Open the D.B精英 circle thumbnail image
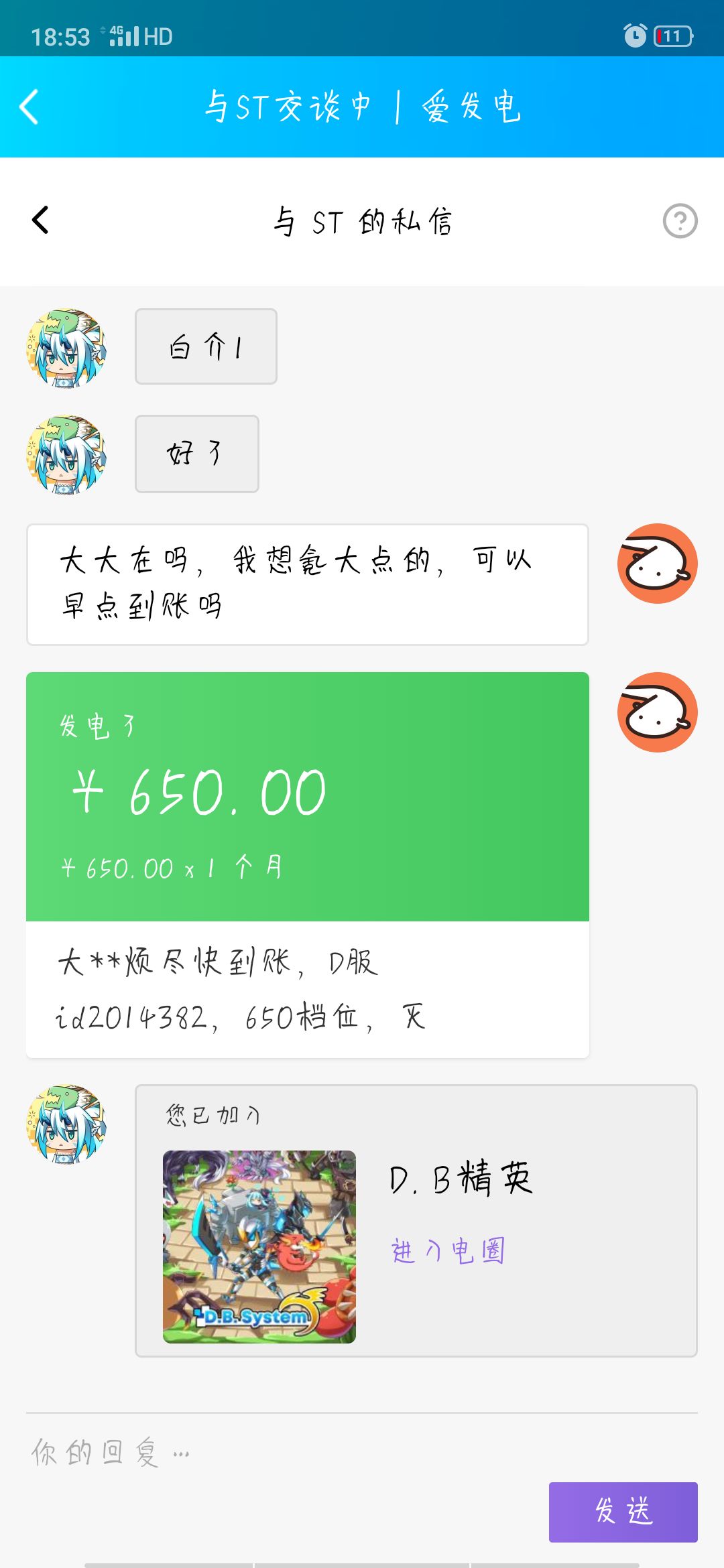Screen dimensions: 724x1568 pyautogui.click(x=259, y=1246)
